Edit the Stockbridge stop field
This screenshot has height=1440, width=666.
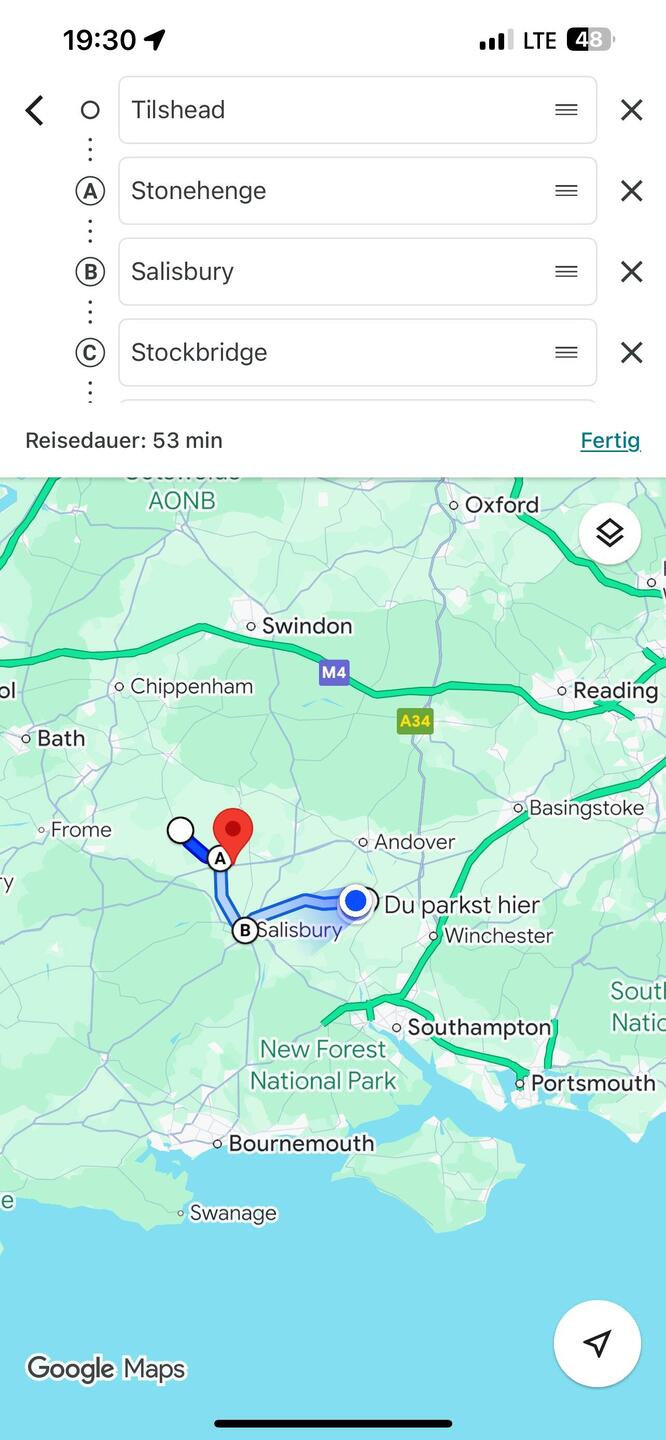(330, 352)
